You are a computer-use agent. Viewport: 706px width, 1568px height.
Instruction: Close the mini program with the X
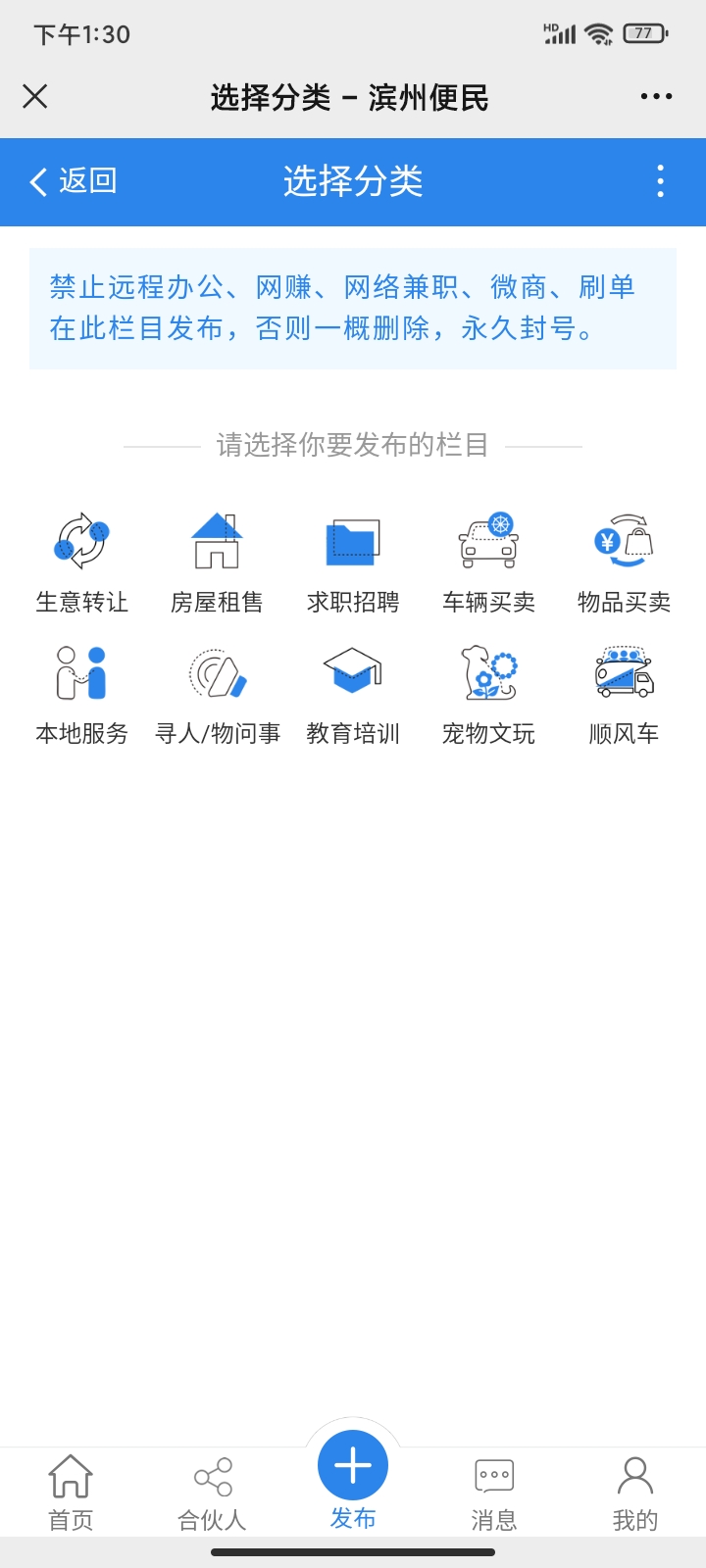(x=35, y=96)
